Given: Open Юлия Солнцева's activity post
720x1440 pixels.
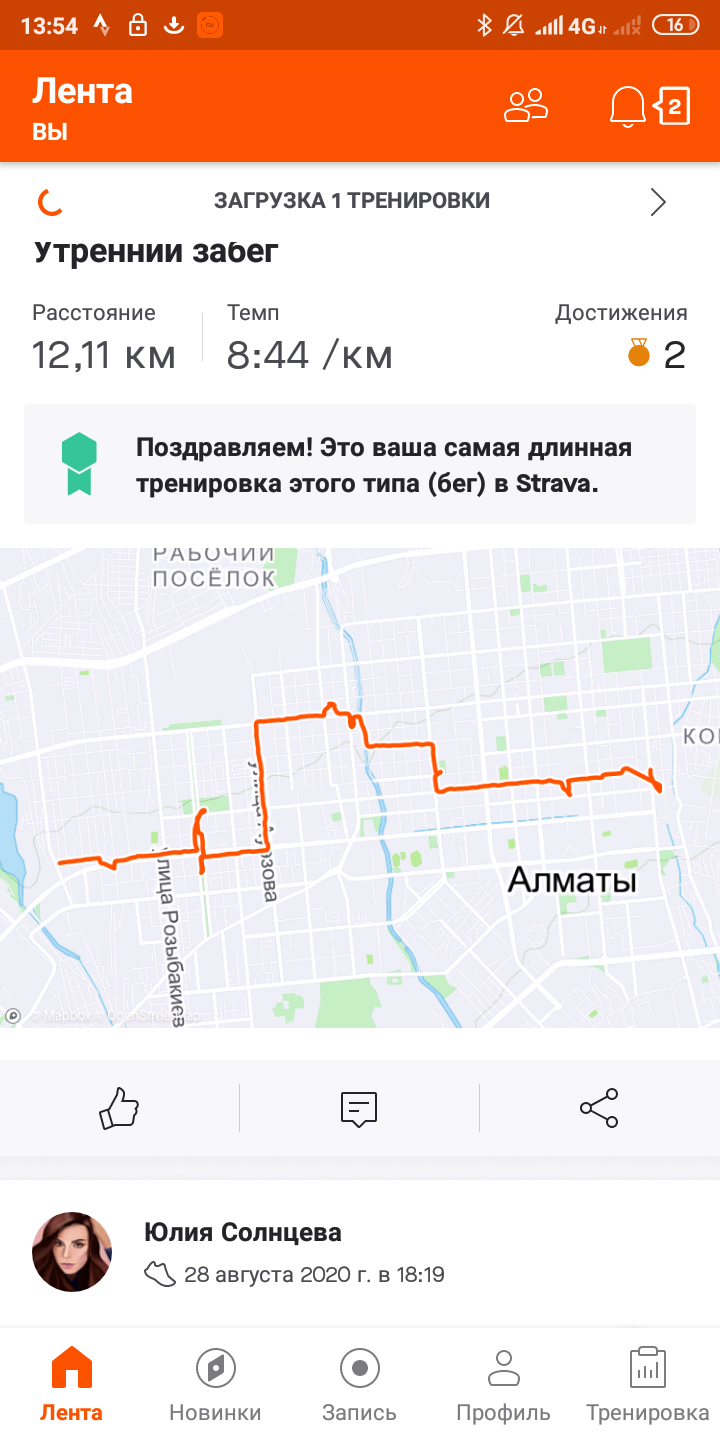Looking at the screenshot, I should pyautogui.click(x=243, y=1232).
